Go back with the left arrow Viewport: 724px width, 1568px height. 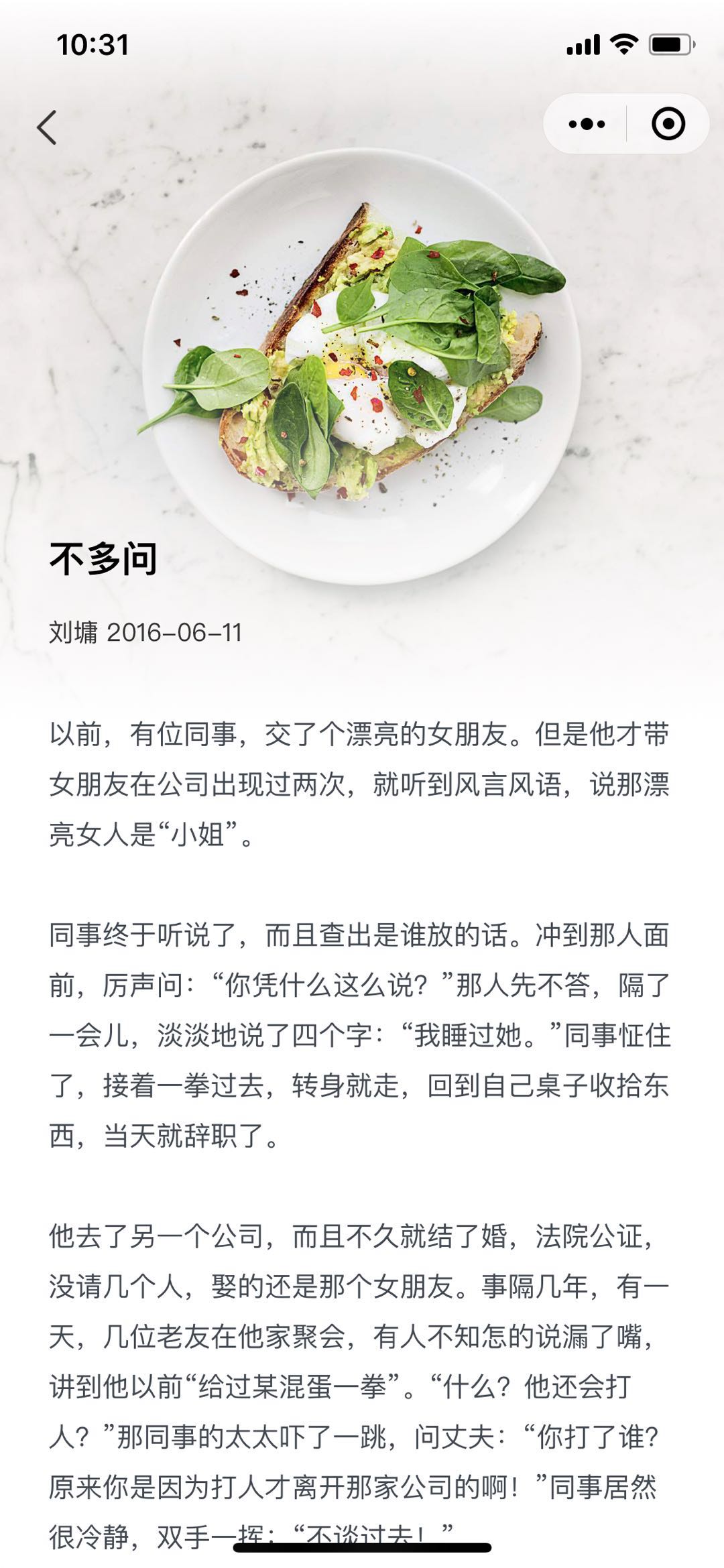click(47, 127)
